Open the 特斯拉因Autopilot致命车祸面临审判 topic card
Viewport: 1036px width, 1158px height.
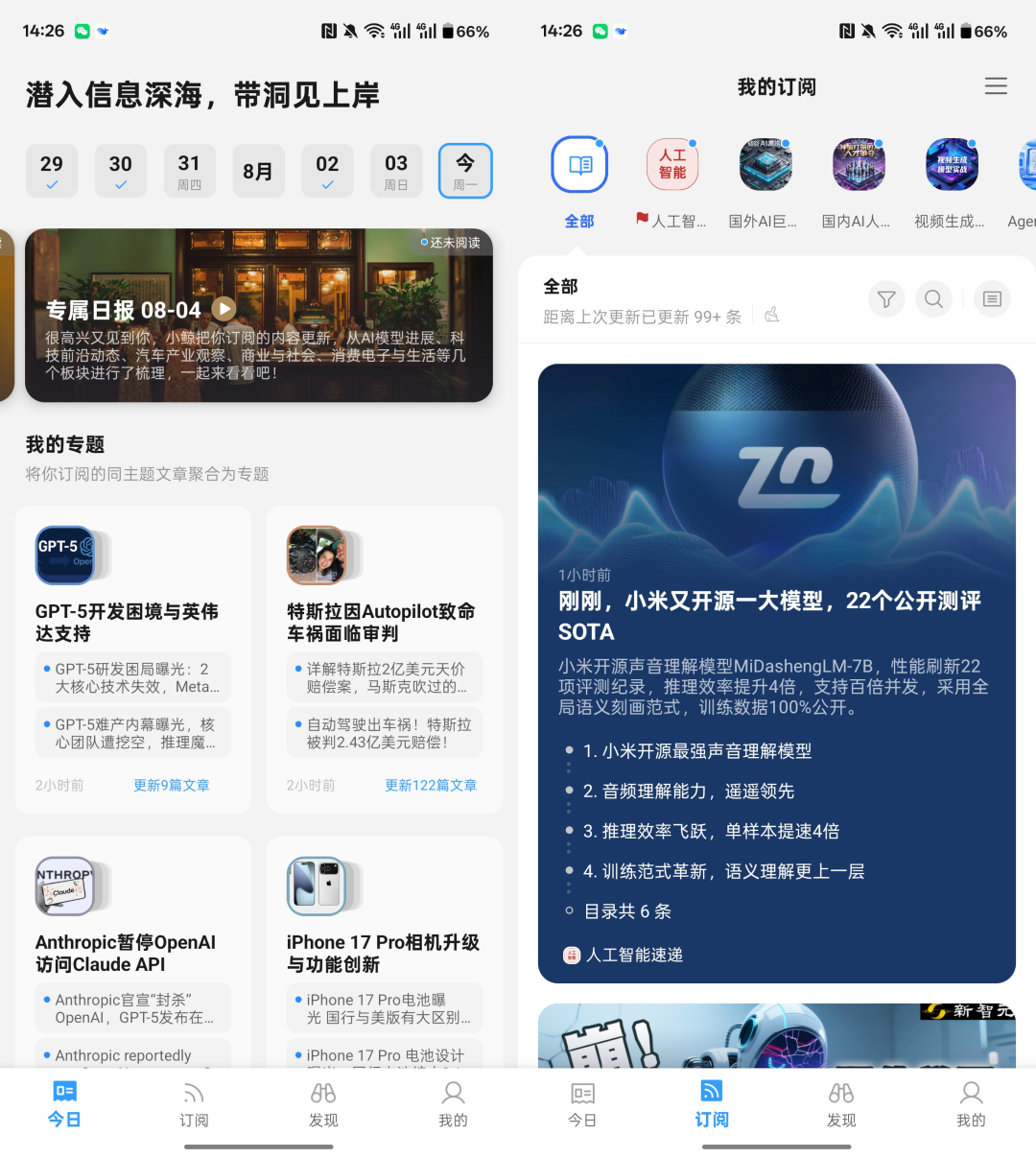coord(381,622)
